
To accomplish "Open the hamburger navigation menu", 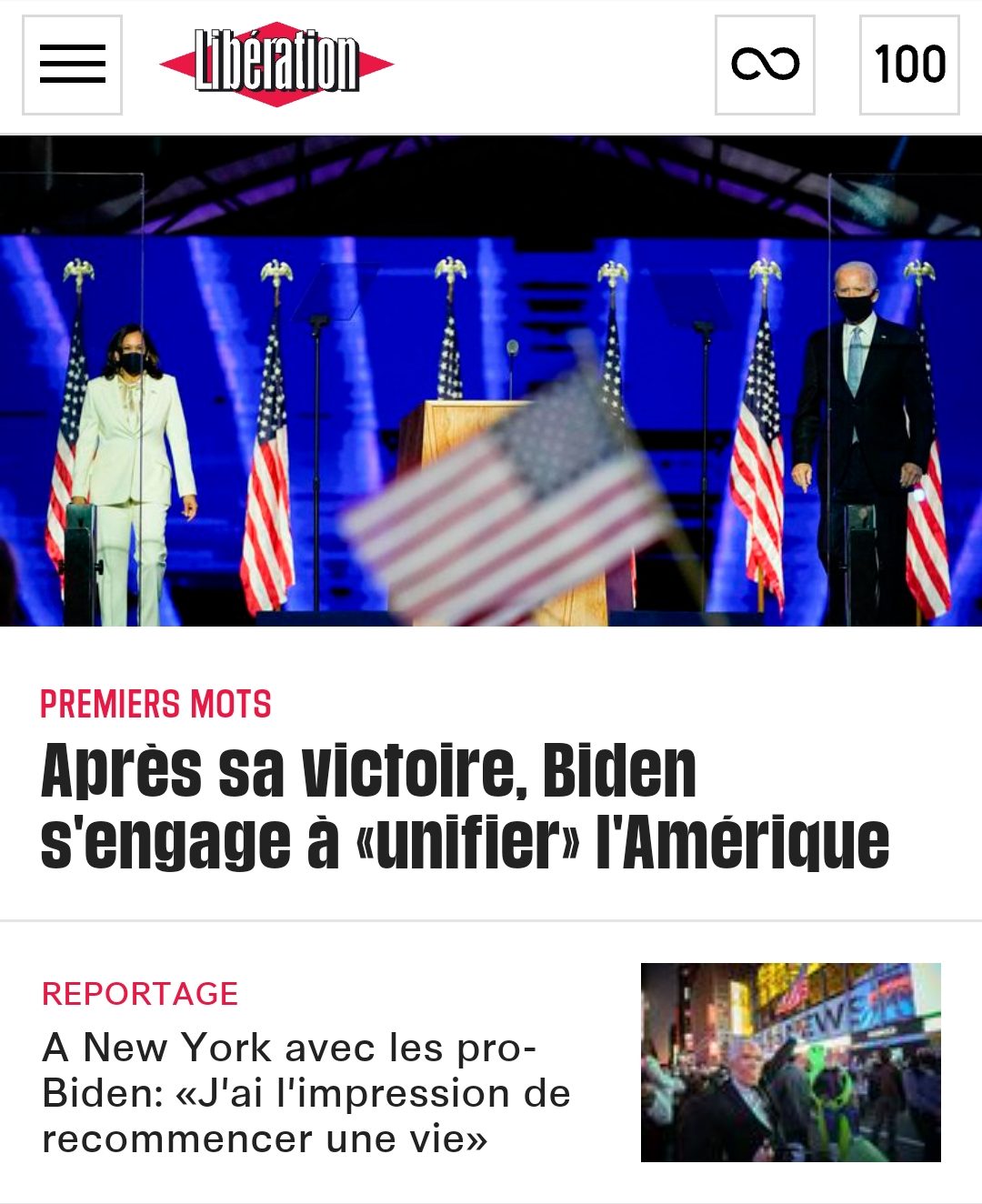I will [72, 65].
